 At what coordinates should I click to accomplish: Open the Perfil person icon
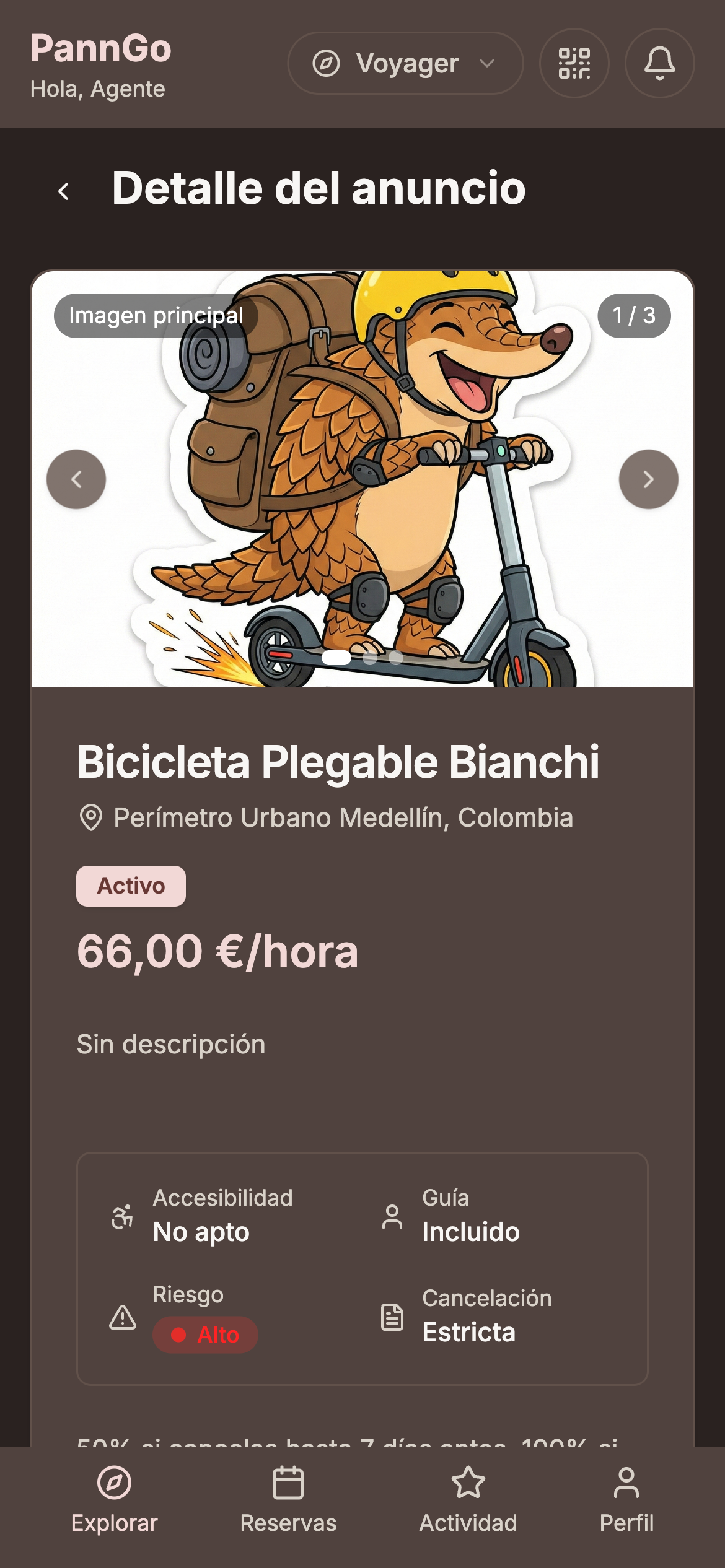[x=626, y=1483]
